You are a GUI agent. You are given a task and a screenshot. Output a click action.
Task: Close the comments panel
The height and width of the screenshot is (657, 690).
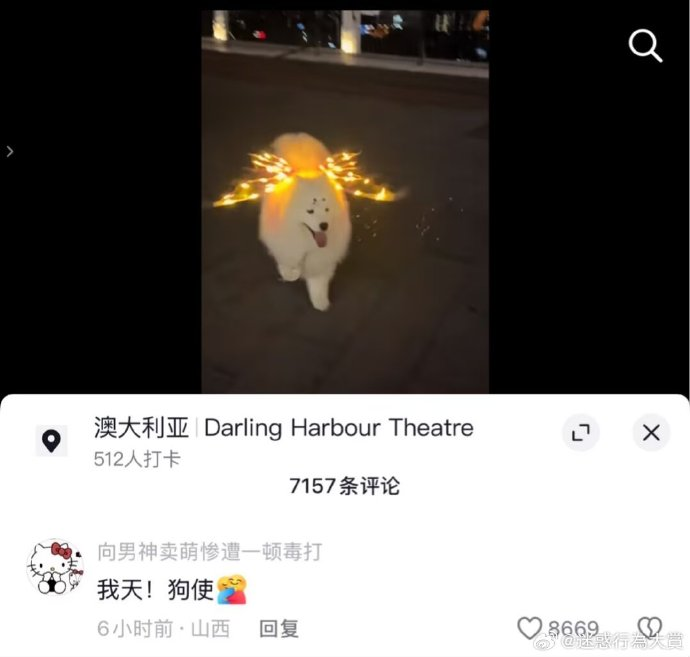pyautogui.click(x=651, y=433)
